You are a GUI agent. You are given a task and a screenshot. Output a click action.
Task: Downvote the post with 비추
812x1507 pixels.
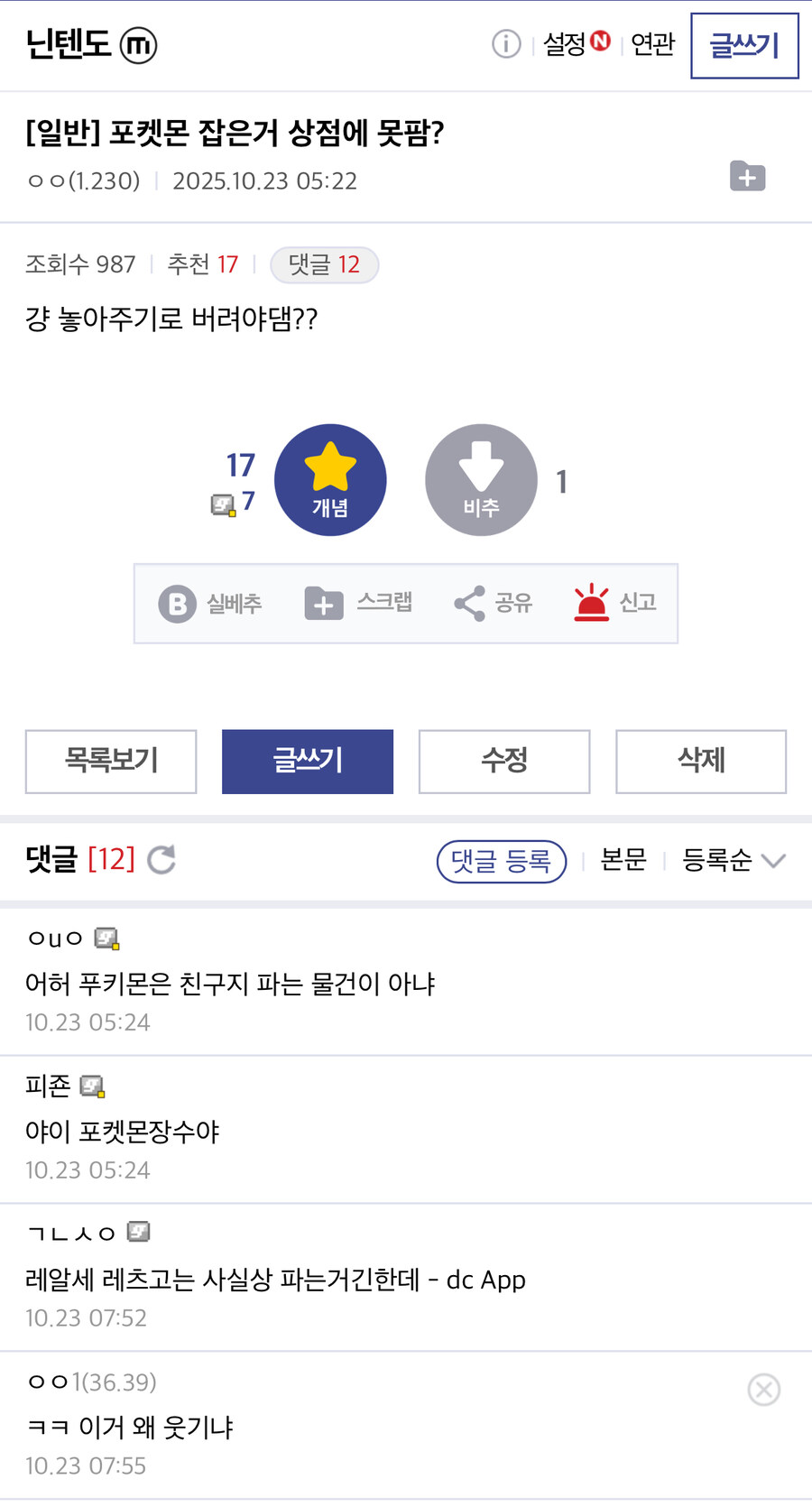click(481, 480)
